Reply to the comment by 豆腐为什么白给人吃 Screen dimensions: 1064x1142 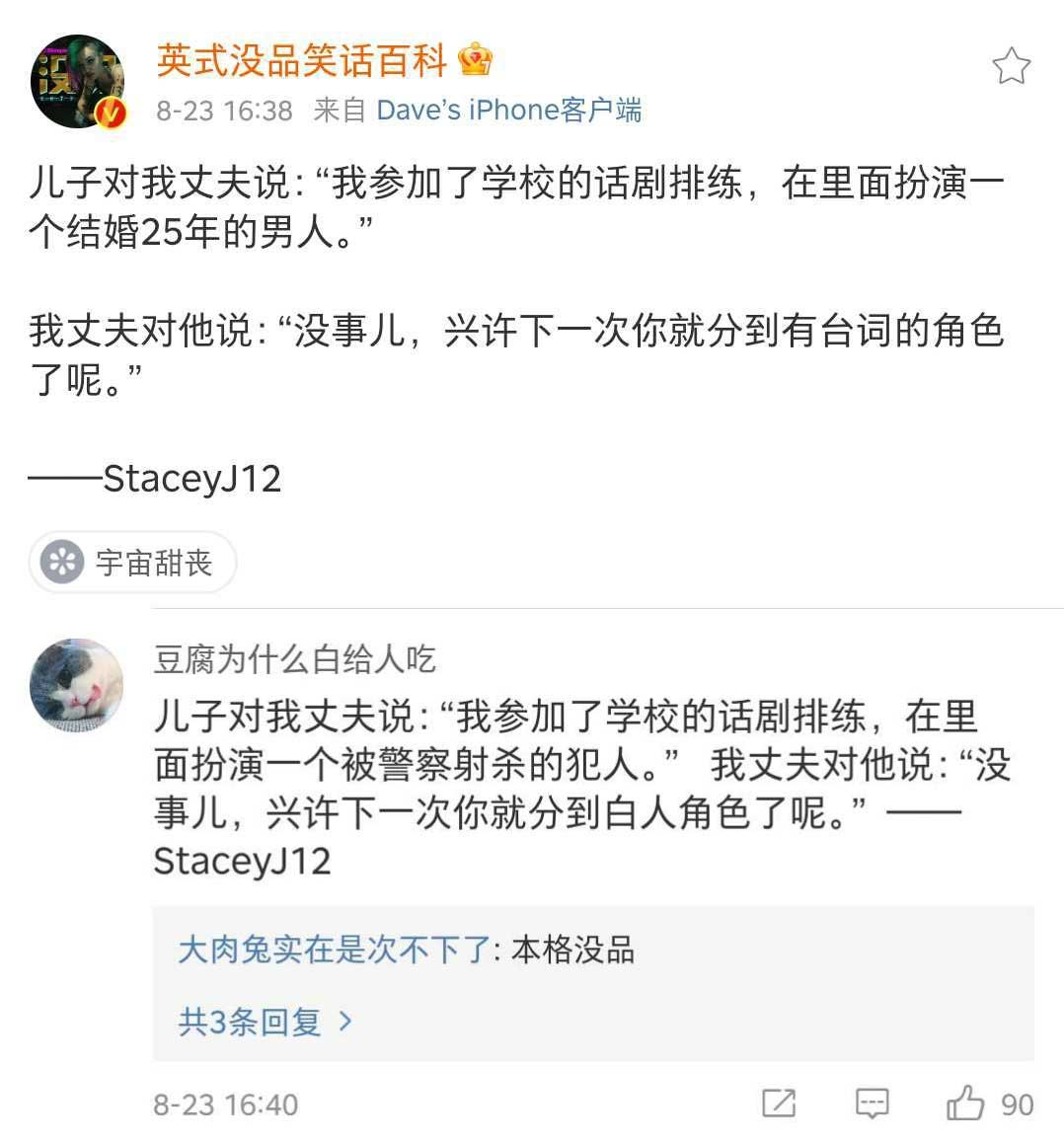(872, 1104)
